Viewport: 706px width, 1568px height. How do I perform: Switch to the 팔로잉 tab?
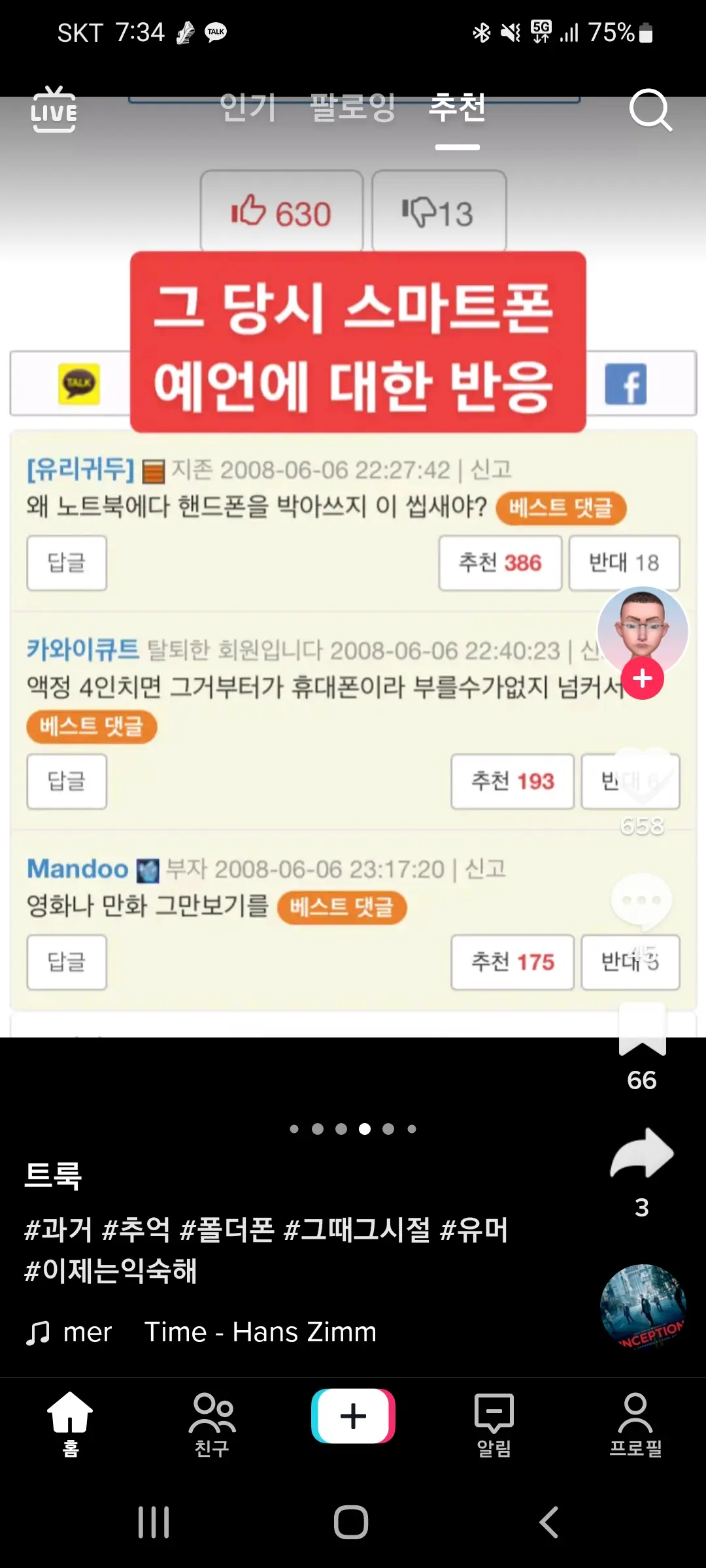tap(353, 108)
